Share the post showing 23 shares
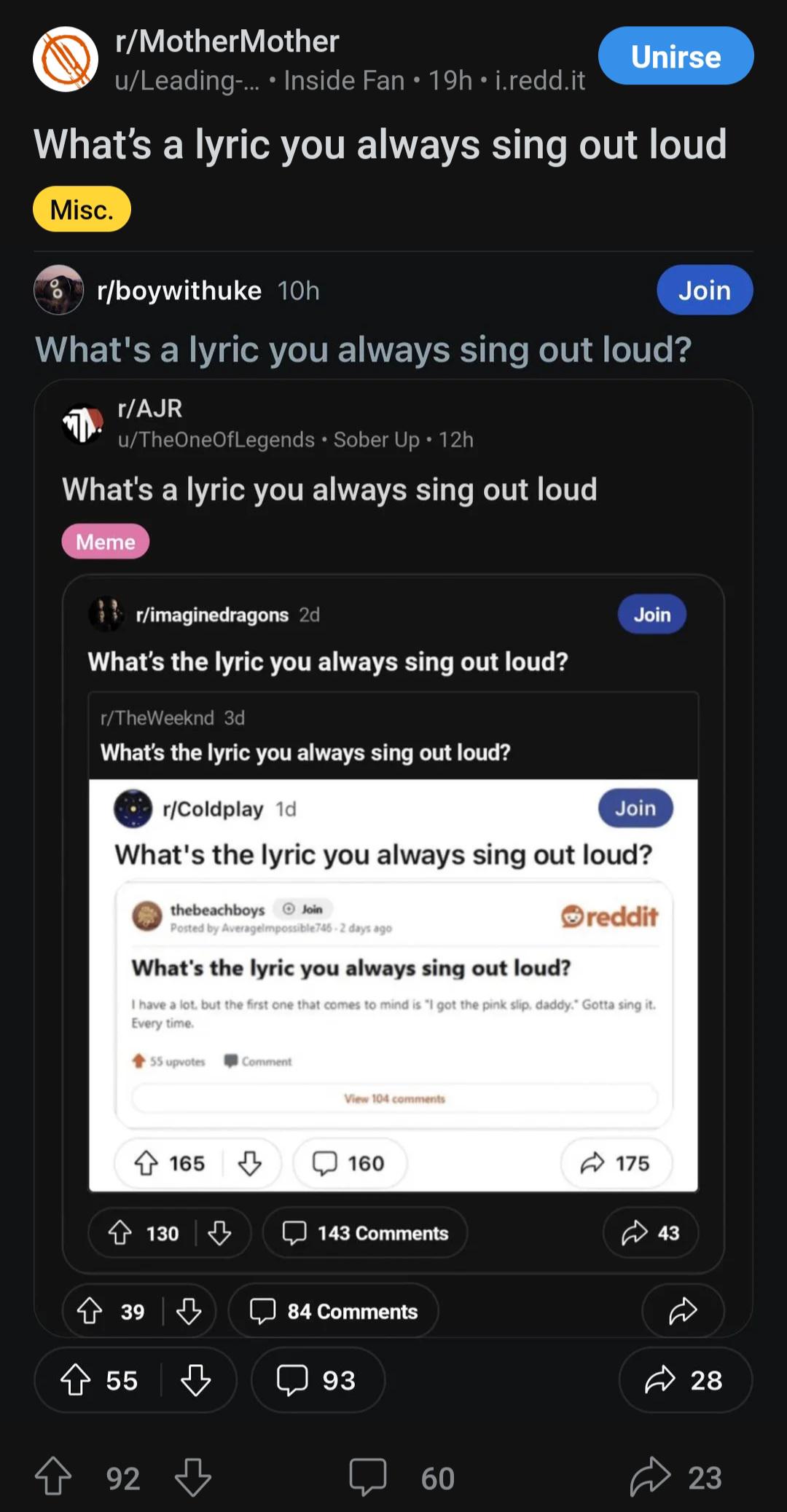 tap(675, 1478)
